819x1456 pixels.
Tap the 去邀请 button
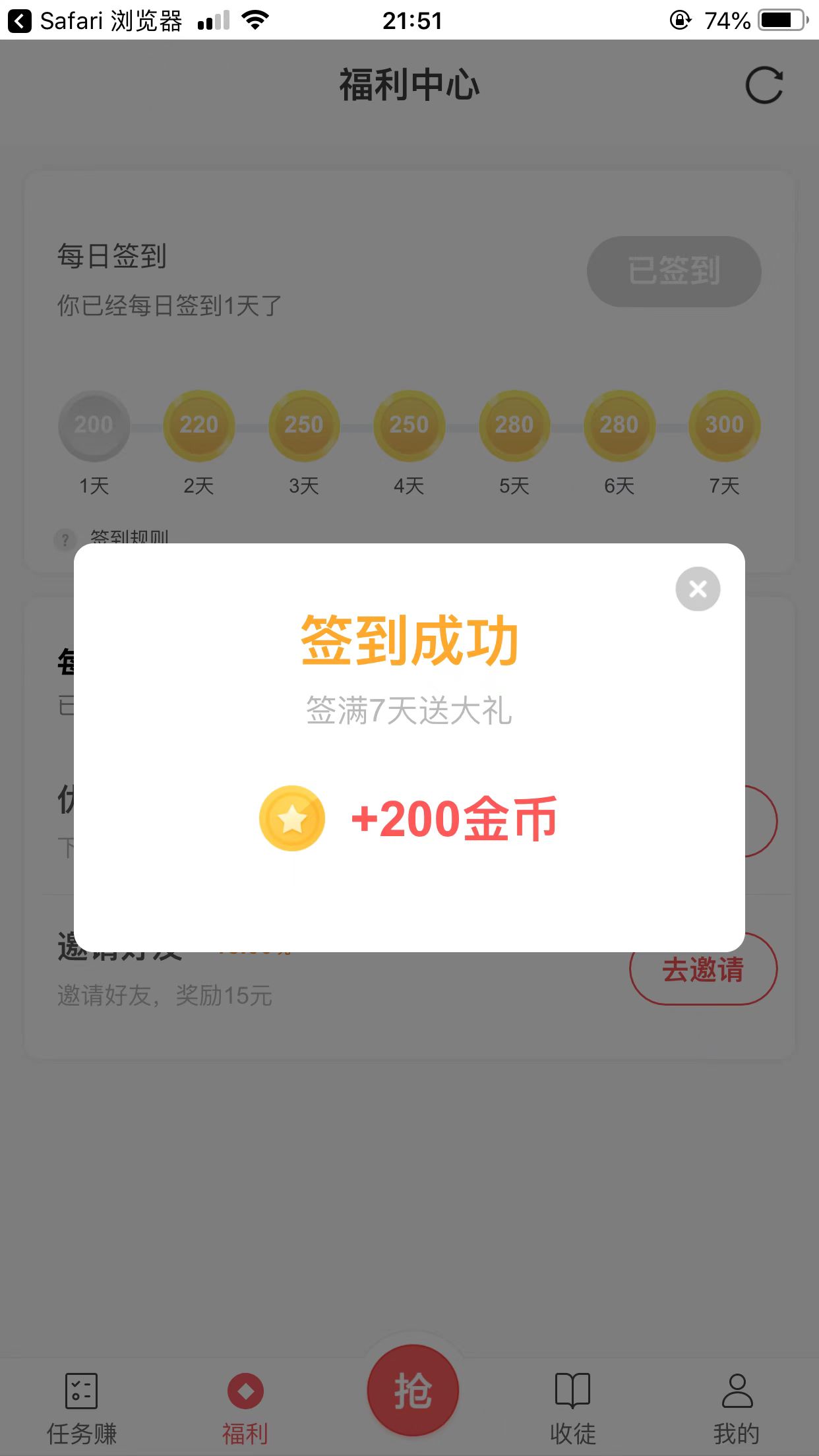[703, 970]
